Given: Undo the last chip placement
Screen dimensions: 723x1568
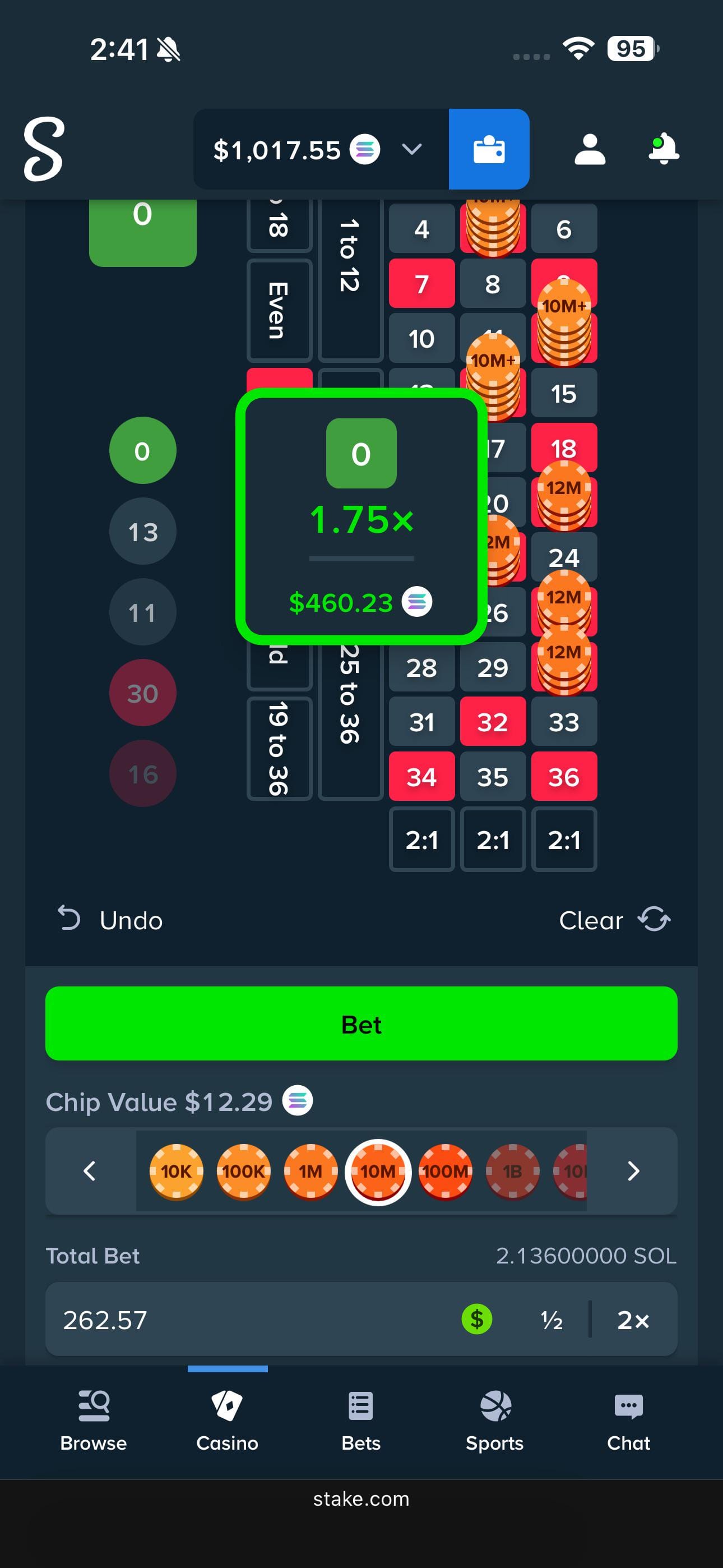Looking at the screenshot, I should click(111, 920).
